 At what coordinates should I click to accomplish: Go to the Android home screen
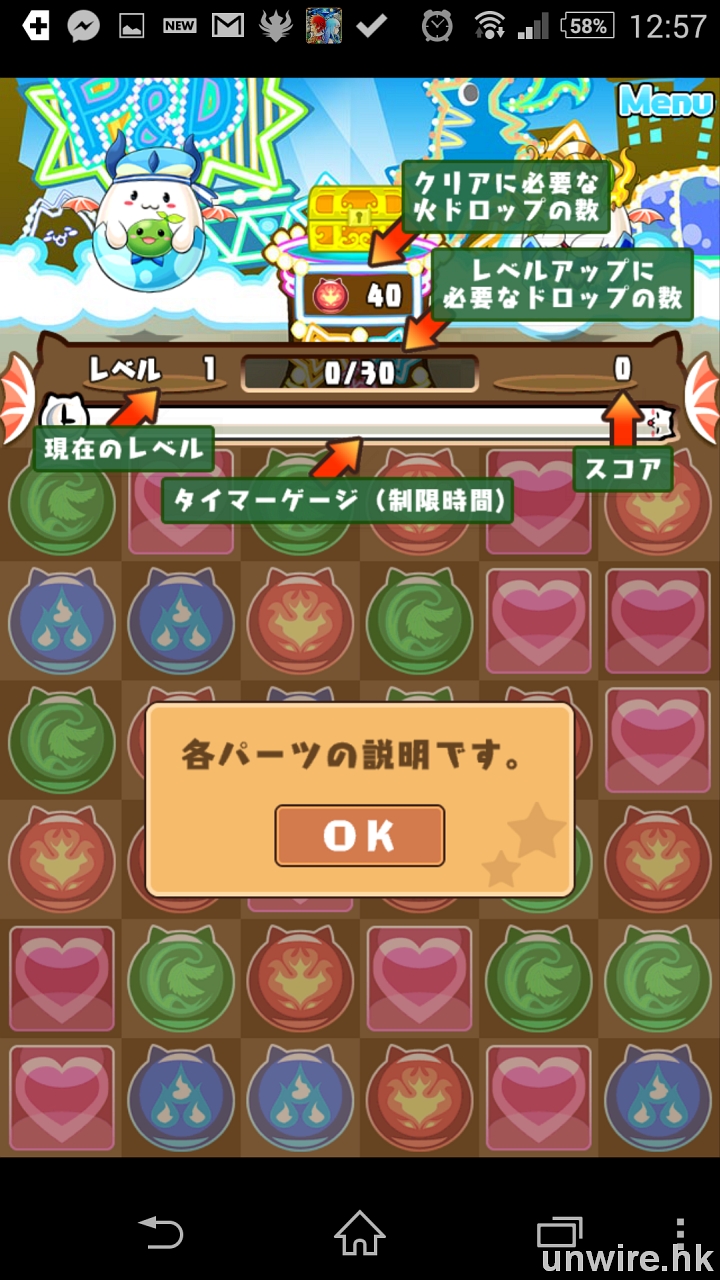[x=360, y=1231]
